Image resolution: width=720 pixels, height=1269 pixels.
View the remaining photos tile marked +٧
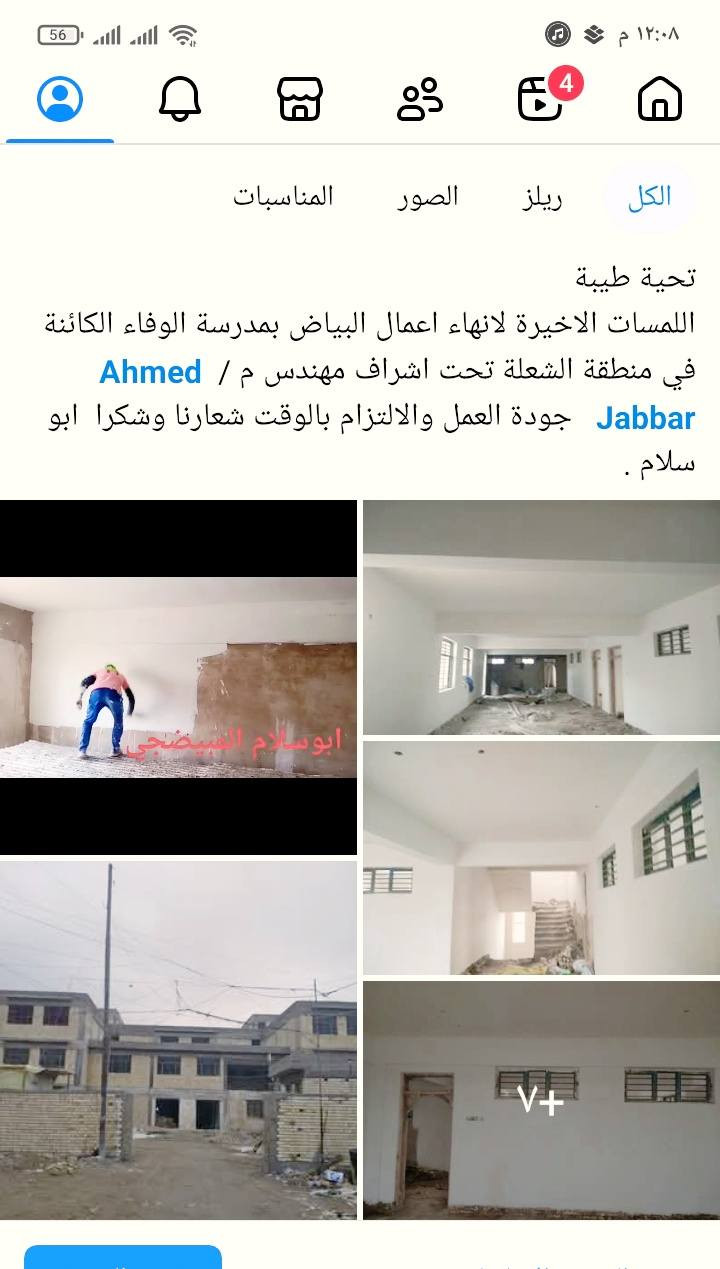pyautogui.click(x=540, y=1100)
